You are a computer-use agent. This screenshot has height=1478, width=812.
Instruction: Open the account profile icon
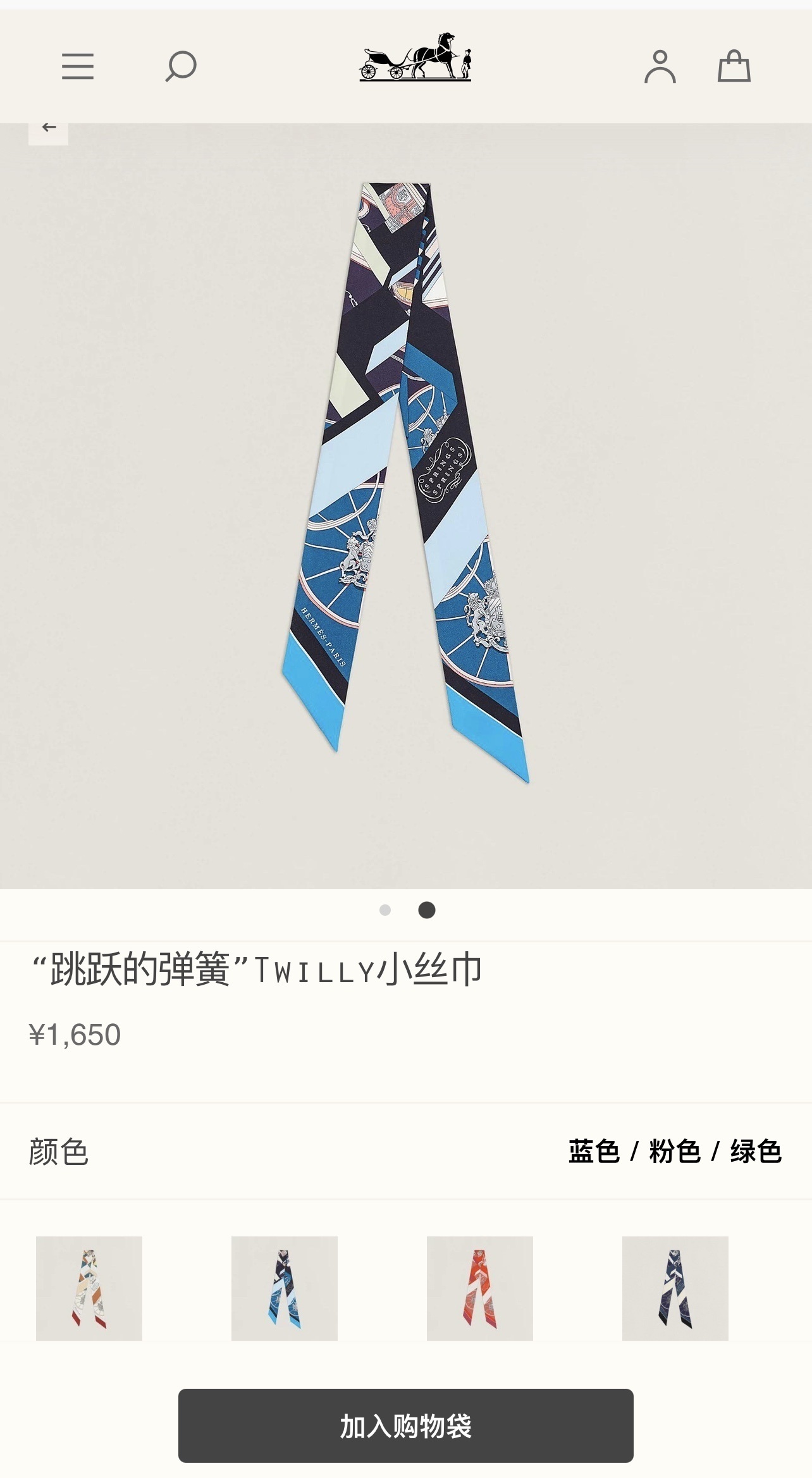tap(660, 66)
